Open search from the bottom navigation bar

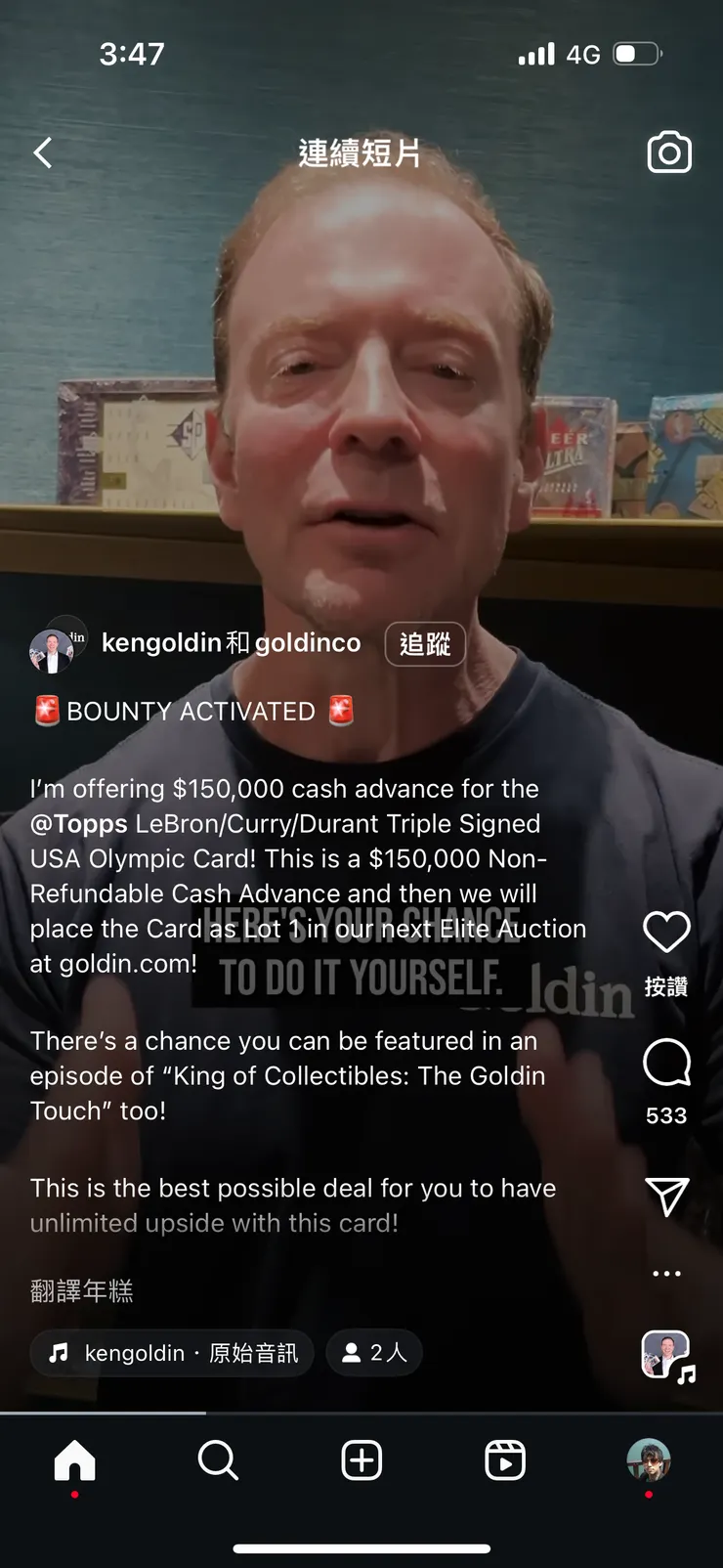(x=218, y=1460)
